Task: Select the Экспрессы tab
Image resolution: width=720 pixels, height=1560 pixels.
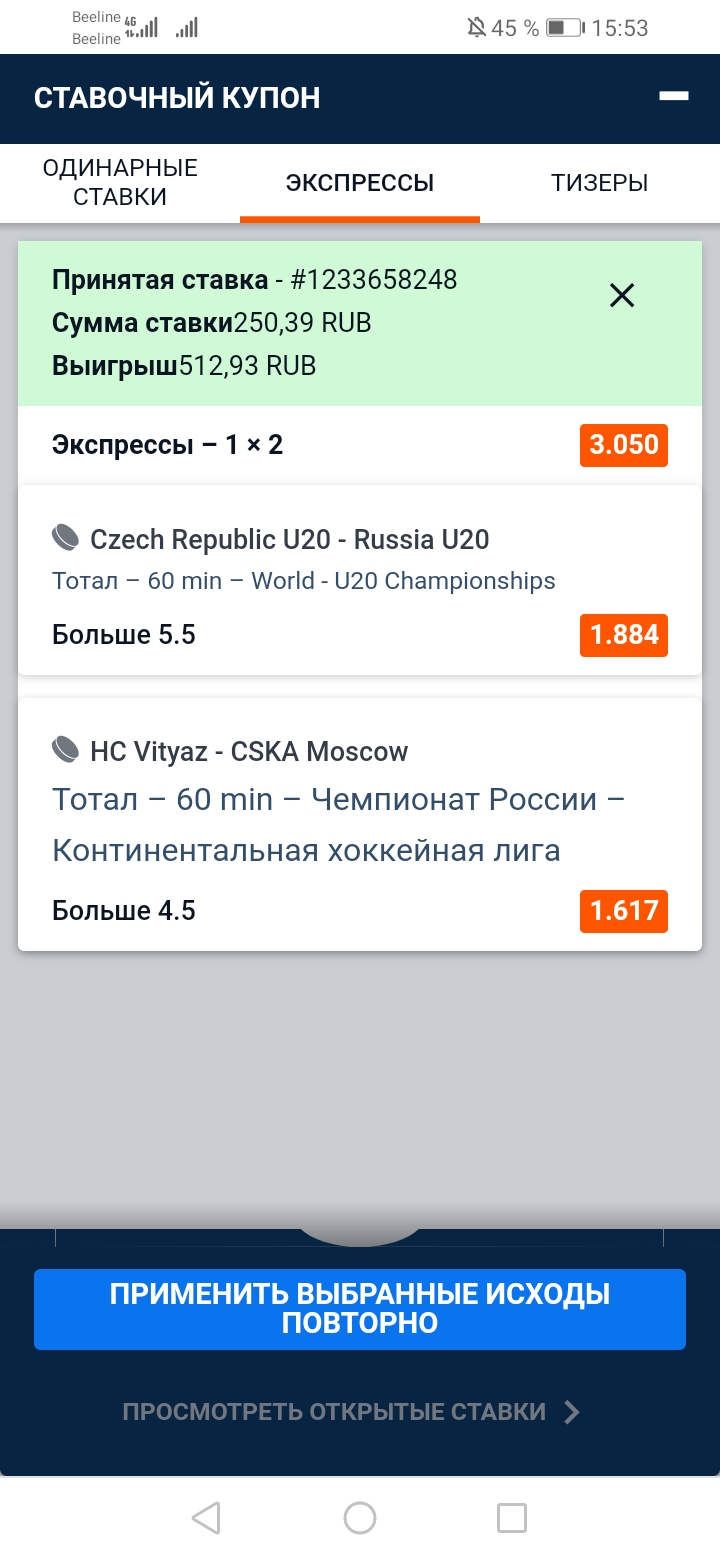Action: pyautogui.click(x=360, y=183)
